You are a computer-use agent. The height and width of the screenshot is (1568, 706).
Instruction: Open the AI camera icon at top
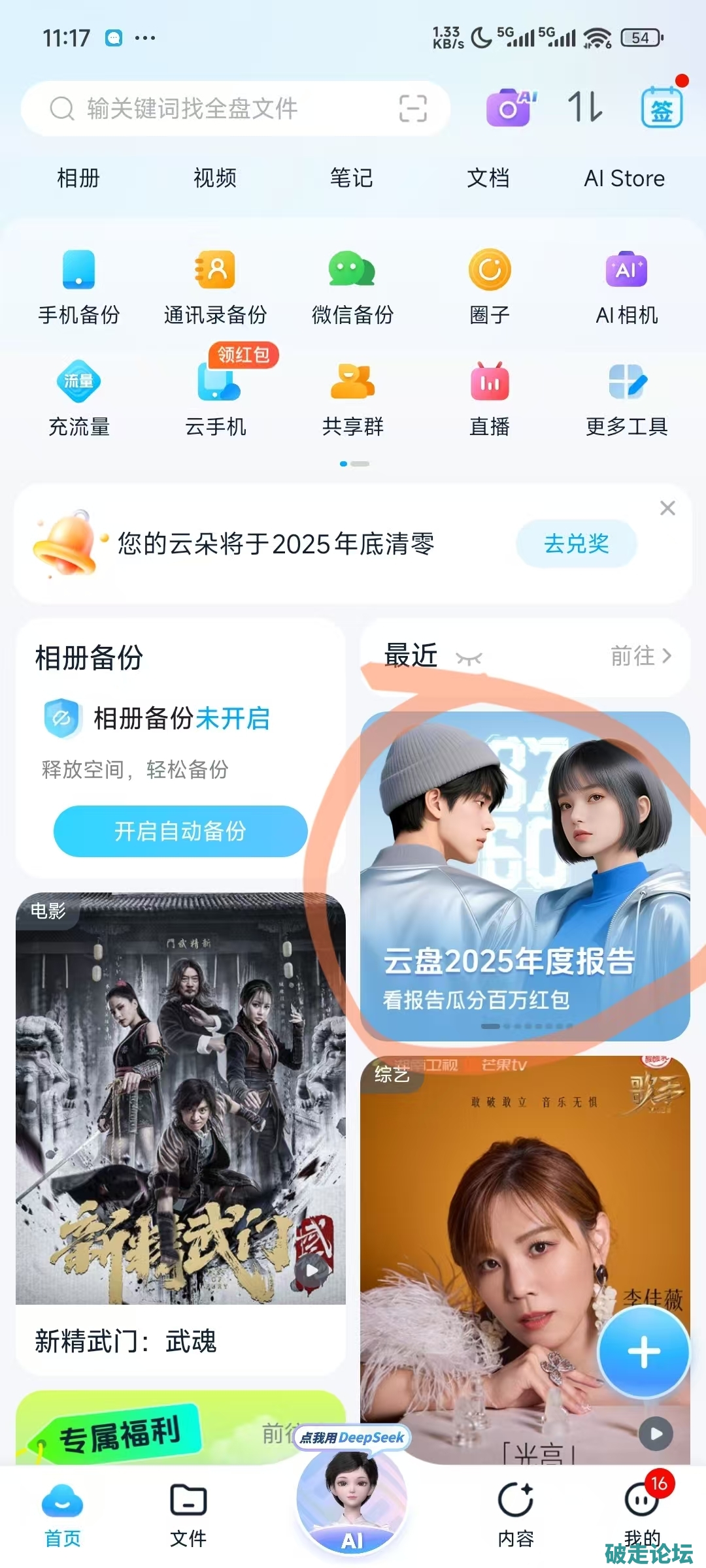click(x=511, y=107)
